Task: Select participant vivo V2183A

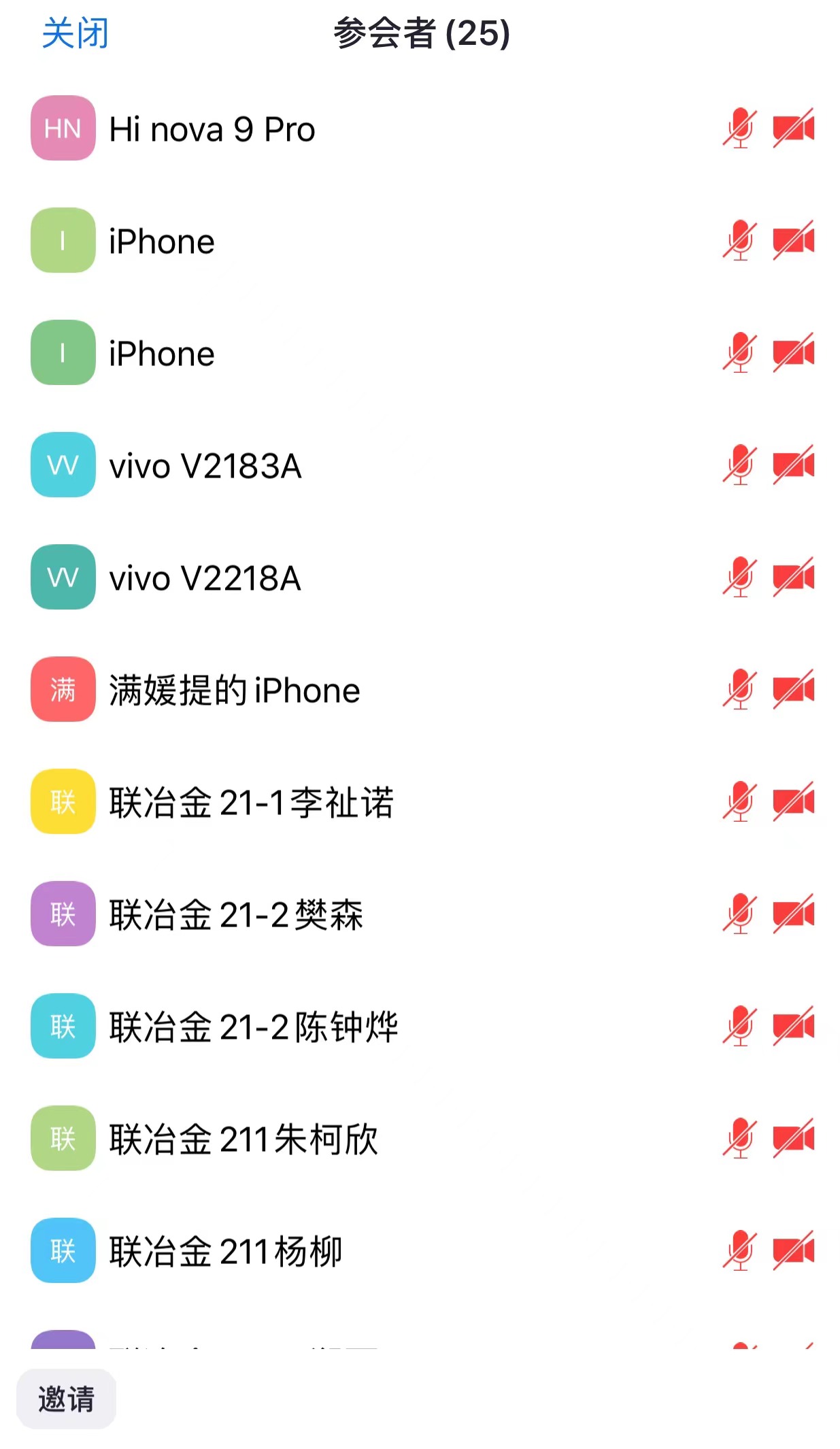Action: click(x=420, y=465)
